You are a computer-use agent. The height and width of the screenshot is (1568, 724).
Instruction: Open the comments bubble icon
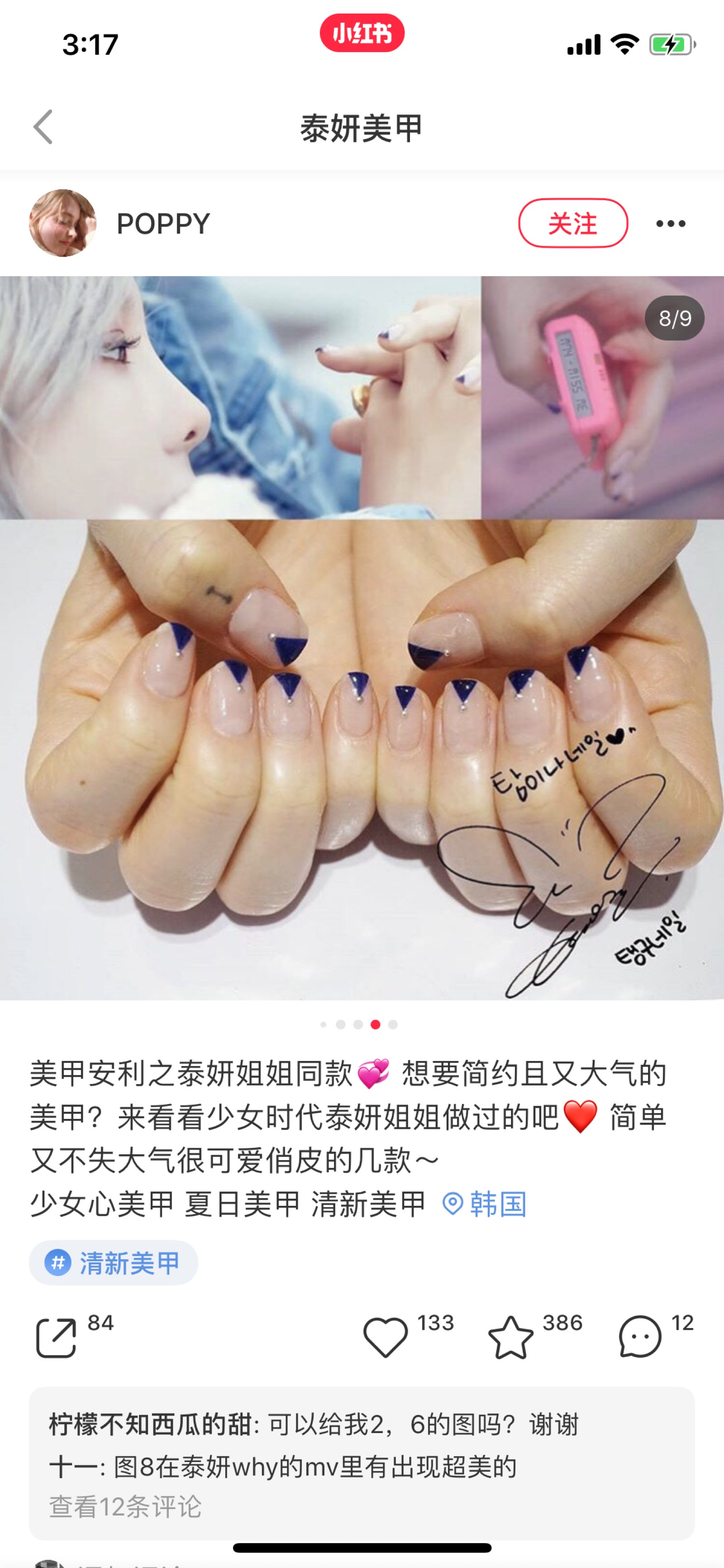[x=639, y=1337]
